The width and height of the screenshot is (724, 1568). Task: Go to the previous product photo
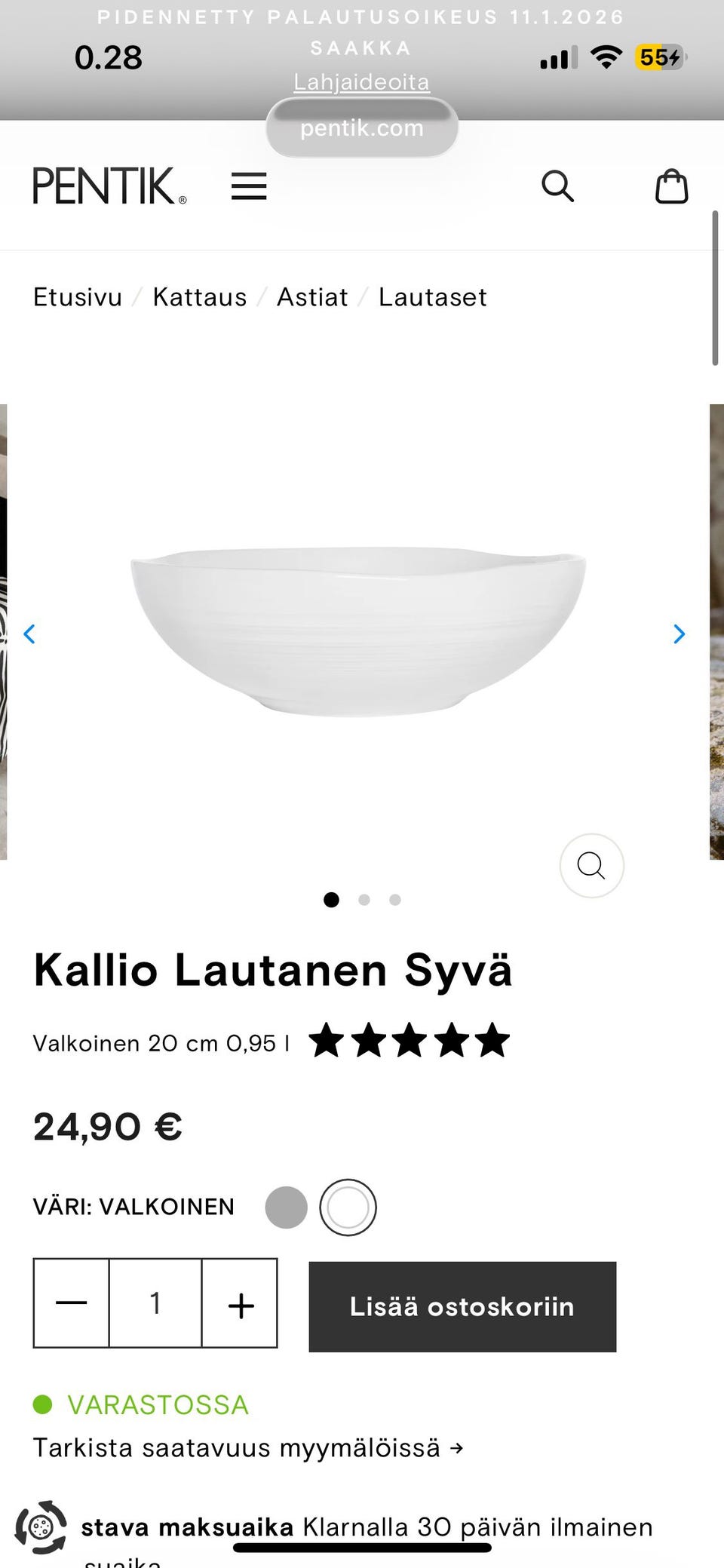(30, 634)
